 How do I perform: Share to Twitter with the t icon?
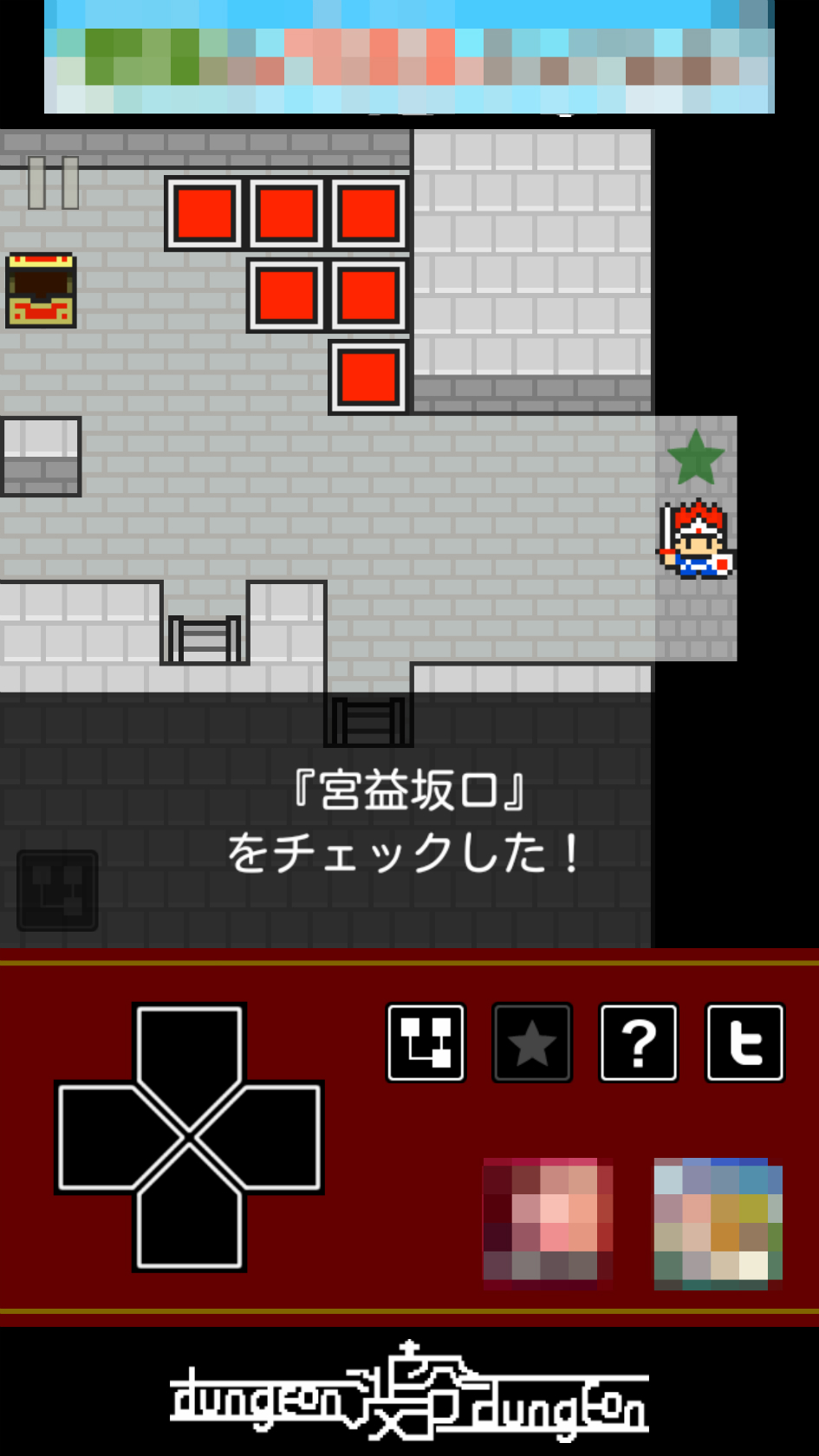[744, 1043]
